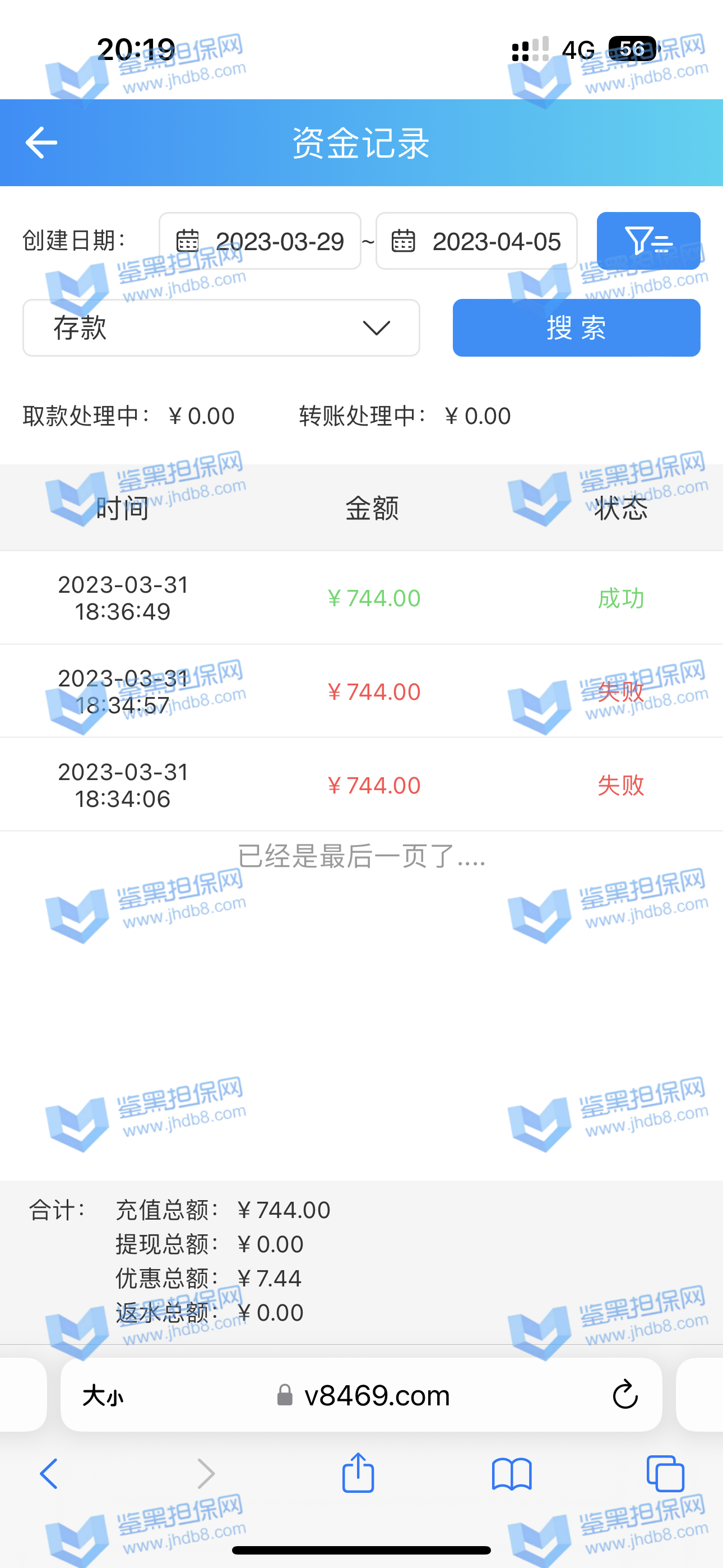Reload the v8469.com page
The width and height of the screenshot is (723, 1568).
pos(624,1395)
